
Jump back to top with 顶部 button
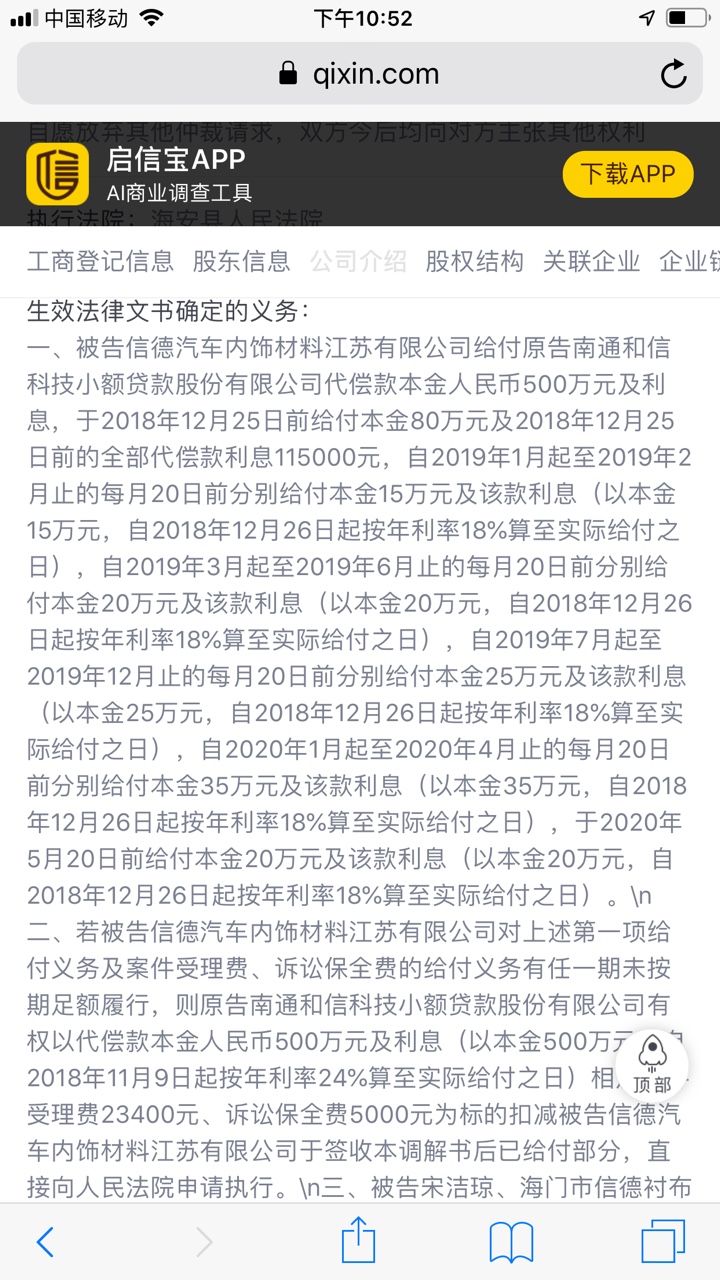coord(651,1064)
